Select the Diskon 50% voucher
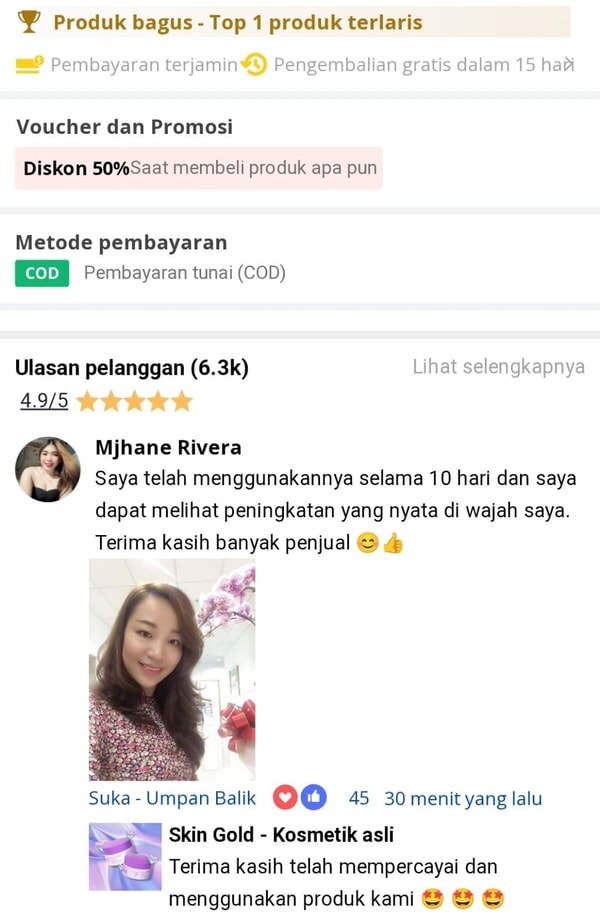This screenshot has width=600, height=919. pos(199,168)
